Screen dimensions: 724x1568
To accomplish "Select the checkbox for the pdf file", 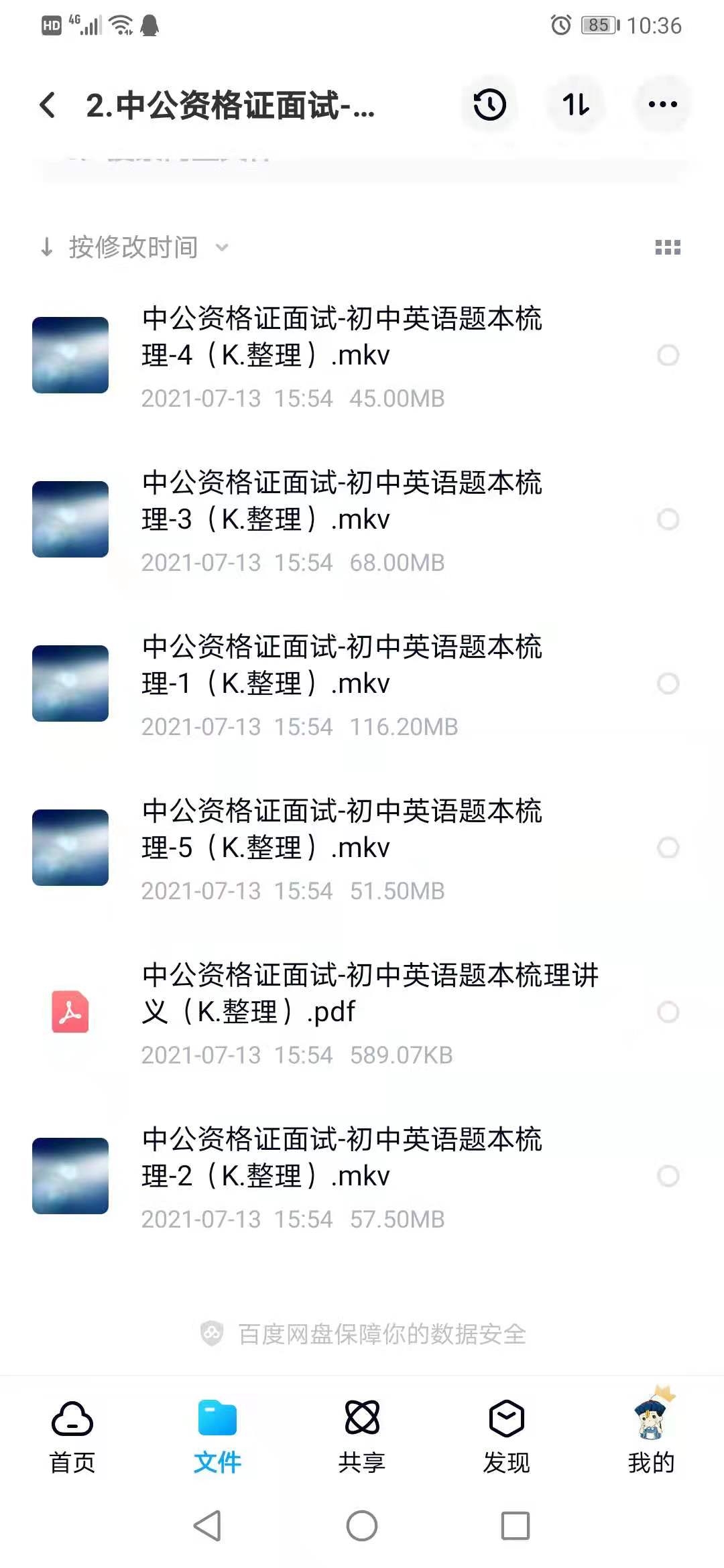I will (x=668, y=1012).
